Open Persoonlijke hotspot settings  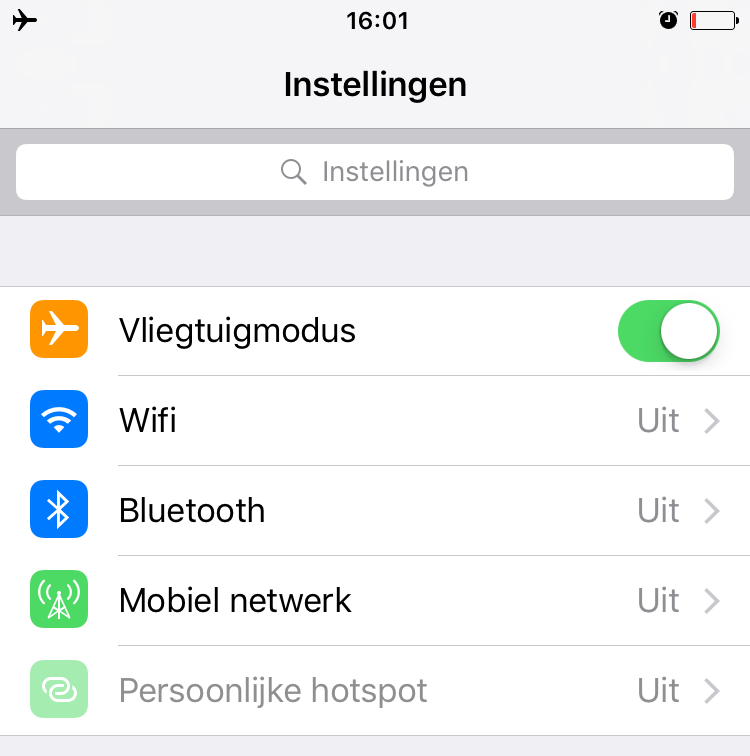(375, 689)
